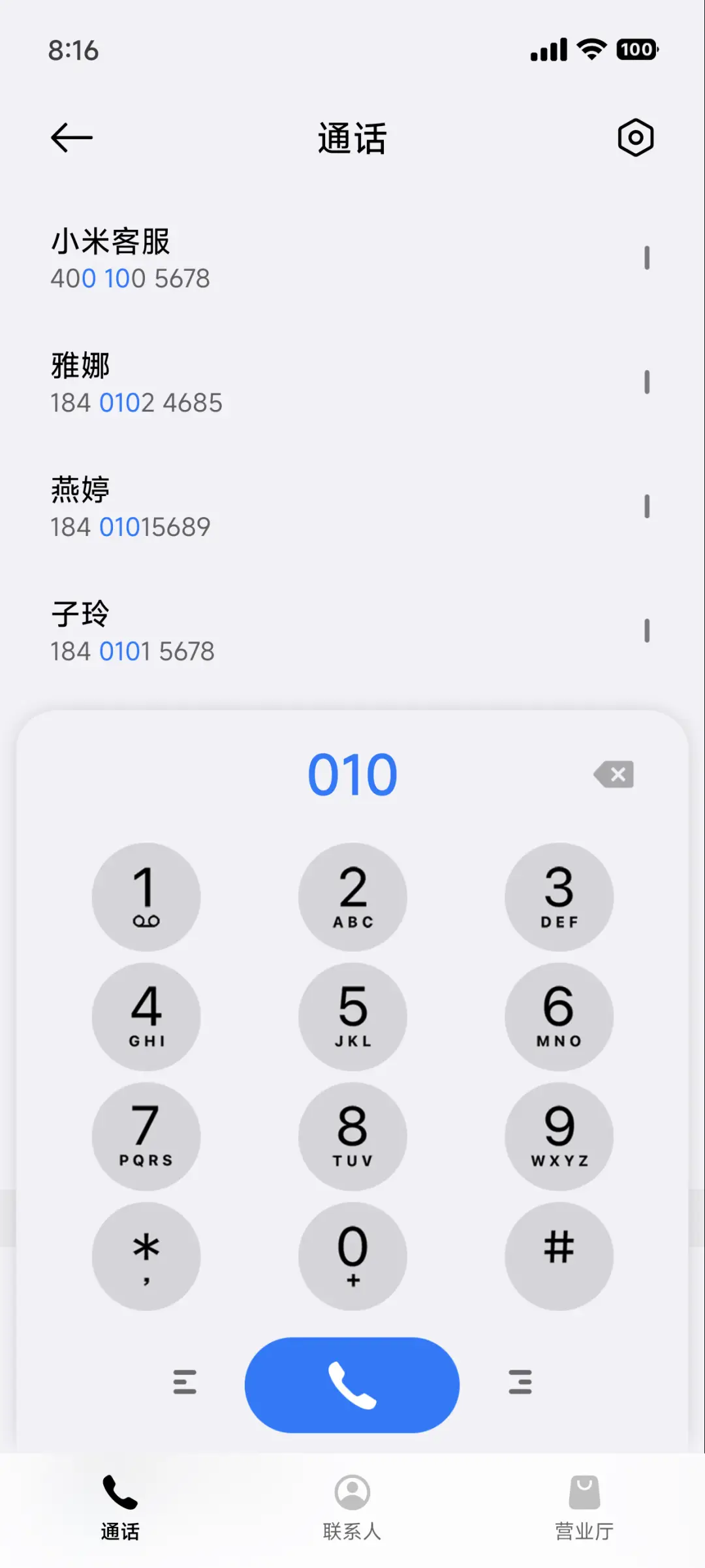
Task: Select the voicemail key 1
Action: coord(146,897)
